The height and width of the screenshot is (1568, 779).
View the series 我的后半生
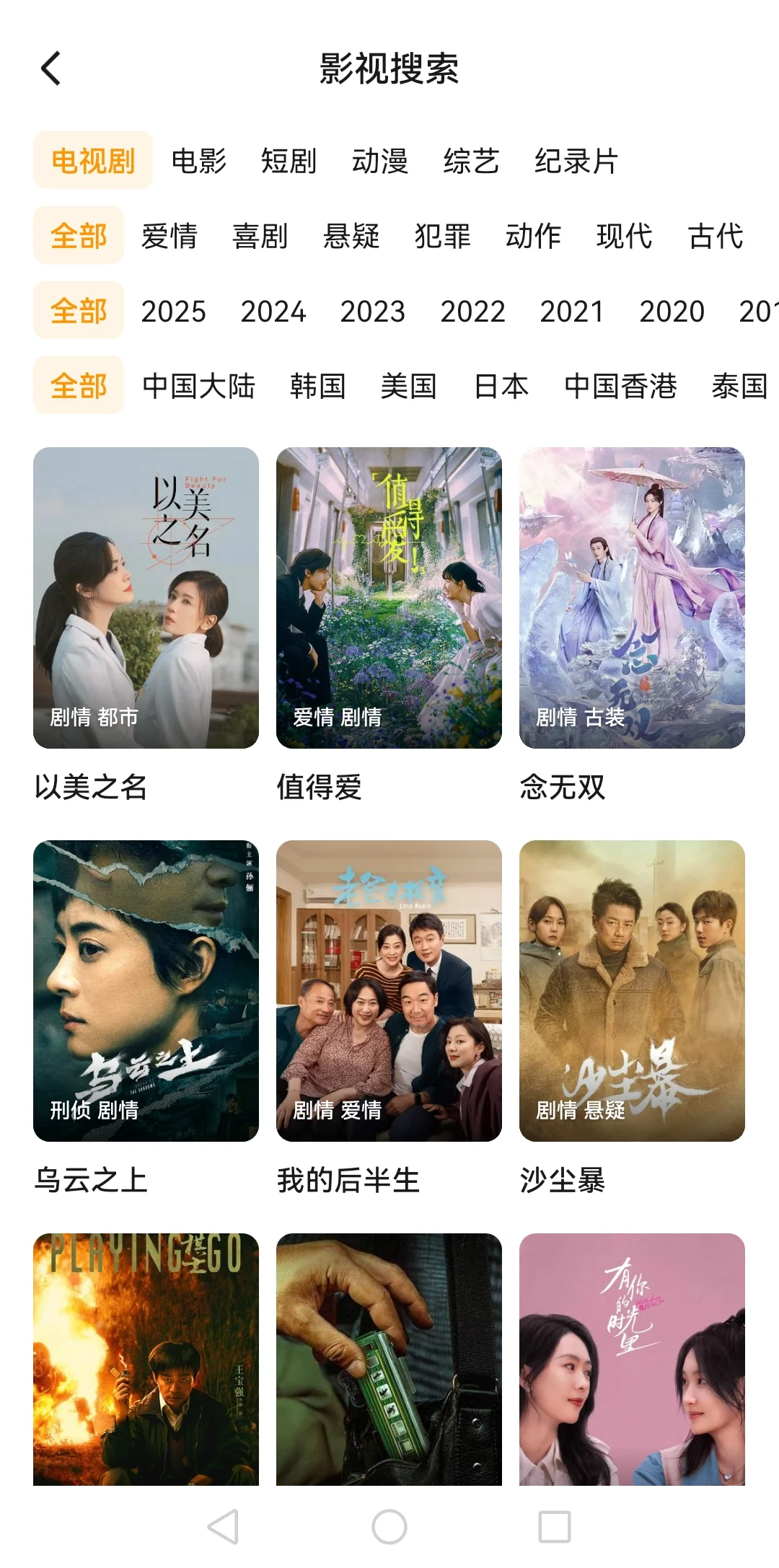coord(389,990)
